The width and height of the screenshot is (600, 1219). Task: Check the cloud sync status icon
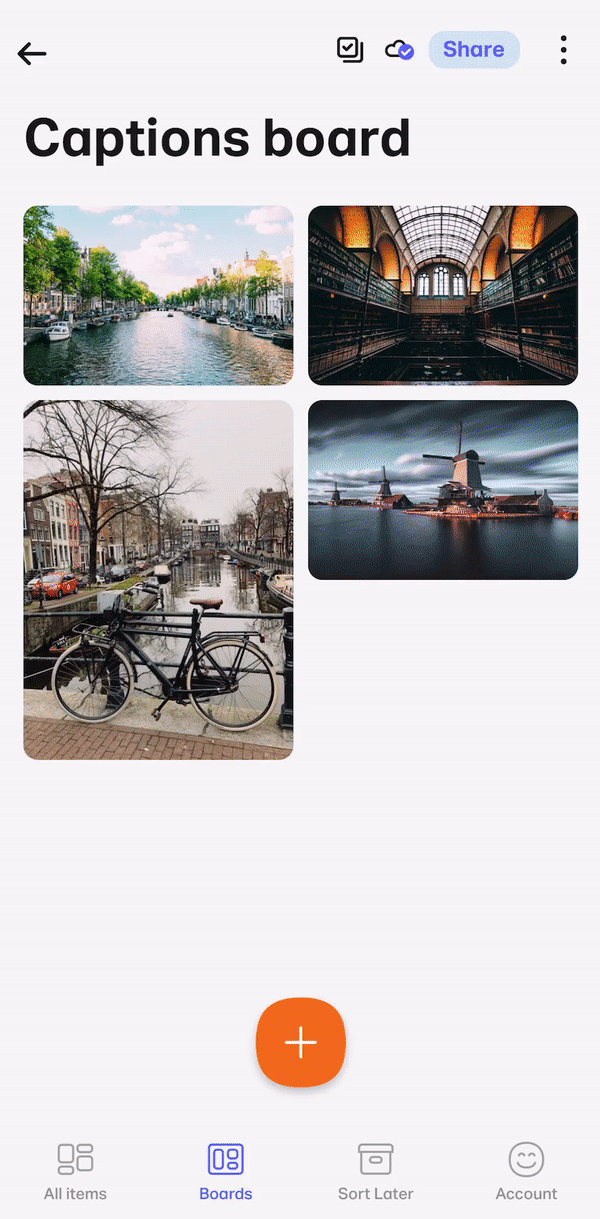pyautogui.click(x=400, y=50)
